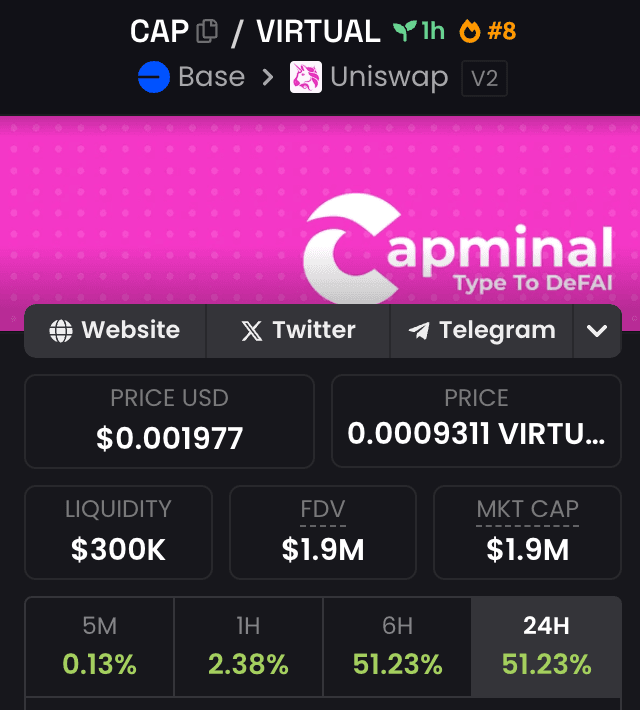Select the 1H timeframe
This screenshot has width=640, height=710.
pyautogui.click(x=248, y=646)
